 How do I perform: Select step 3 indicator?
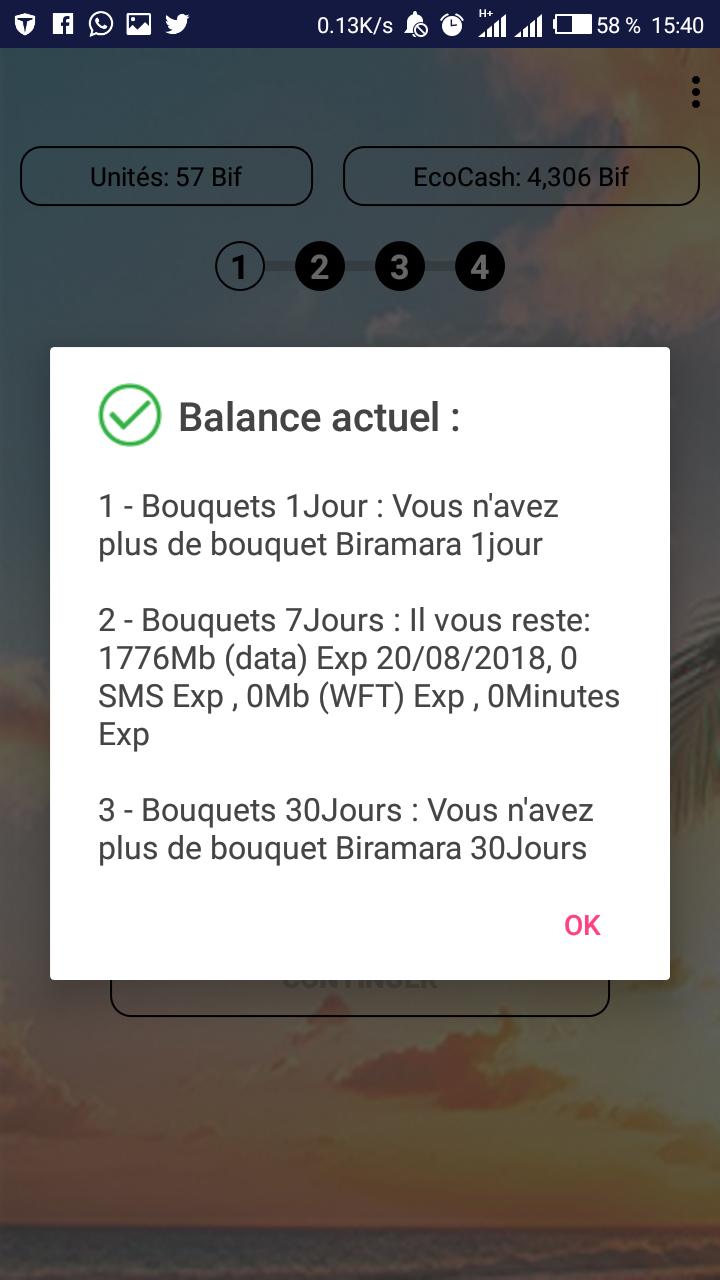click(x=400, y=267)
